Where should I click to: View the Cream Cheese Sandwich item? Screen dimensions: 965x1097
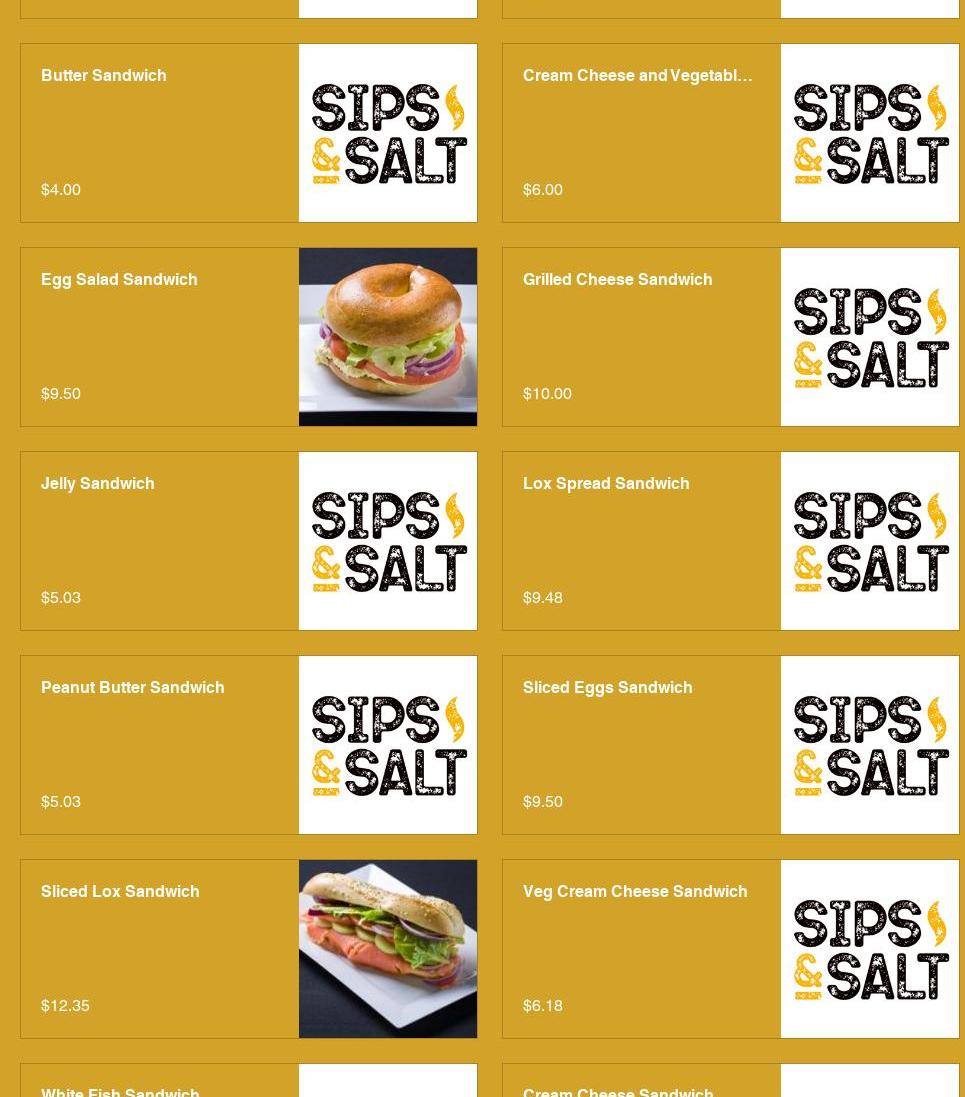(640, 1084)
